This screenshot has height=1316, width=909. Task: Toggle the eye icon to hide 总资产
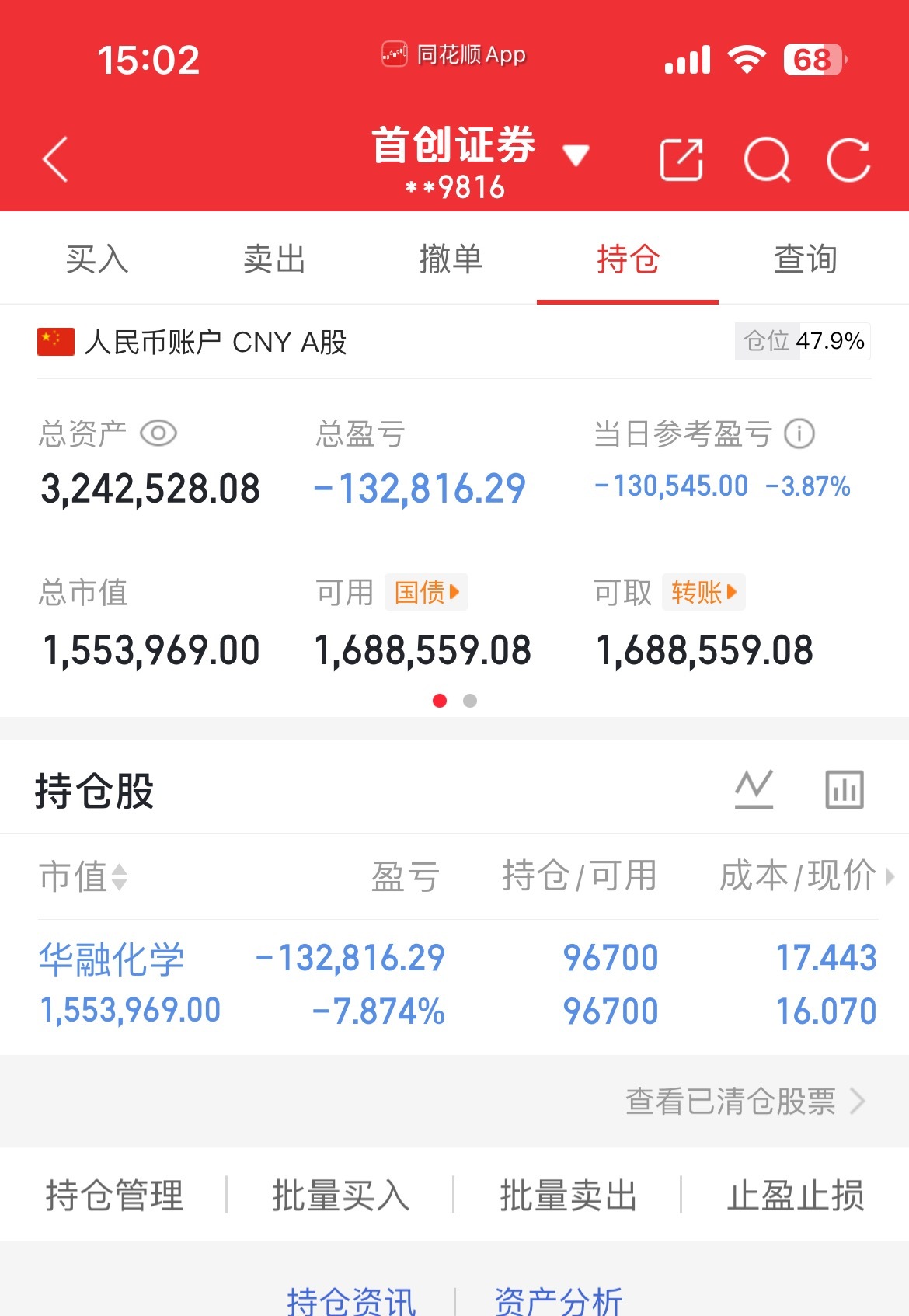coord(158,435)
